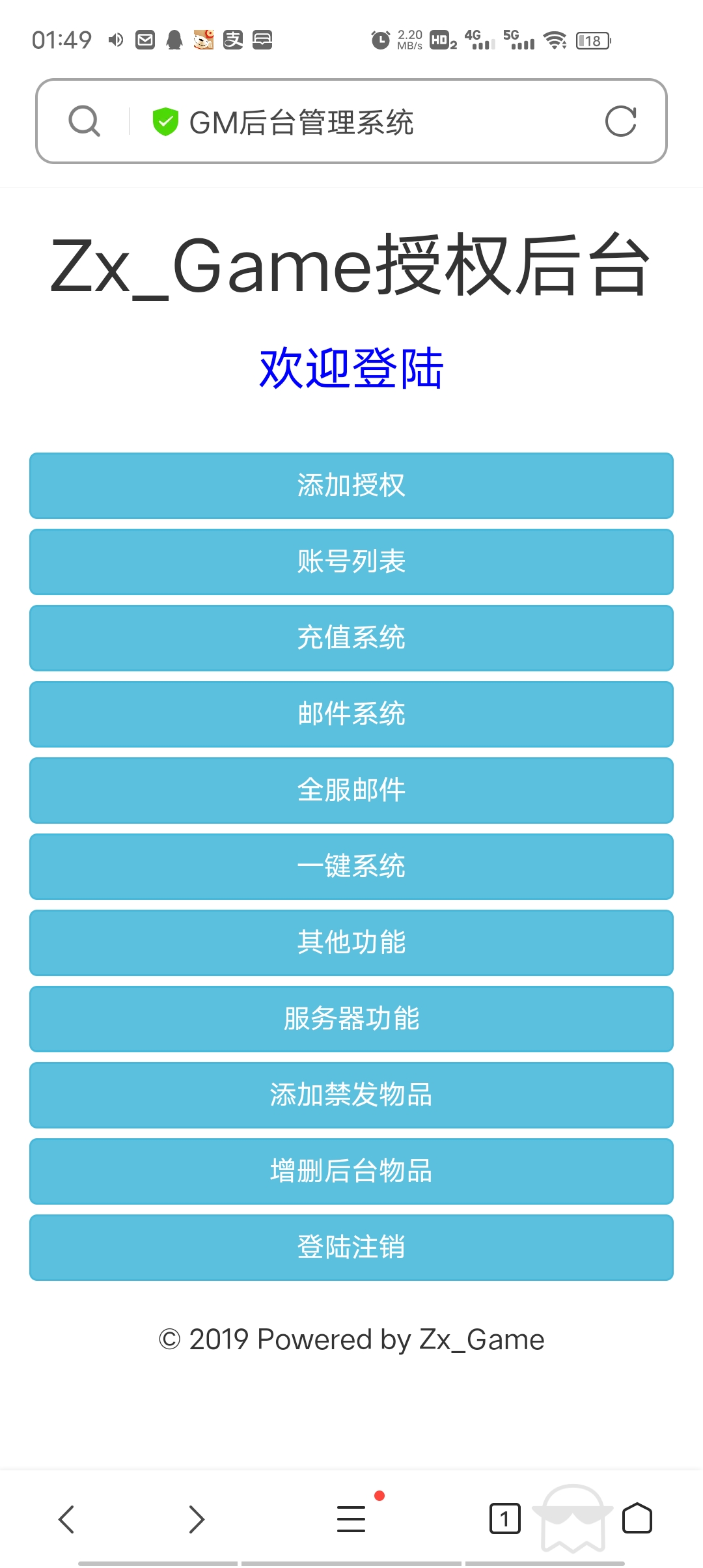Go forward with the browser forward arrow
This screenshot has height=1568, width=703.
coord(197,1519)
